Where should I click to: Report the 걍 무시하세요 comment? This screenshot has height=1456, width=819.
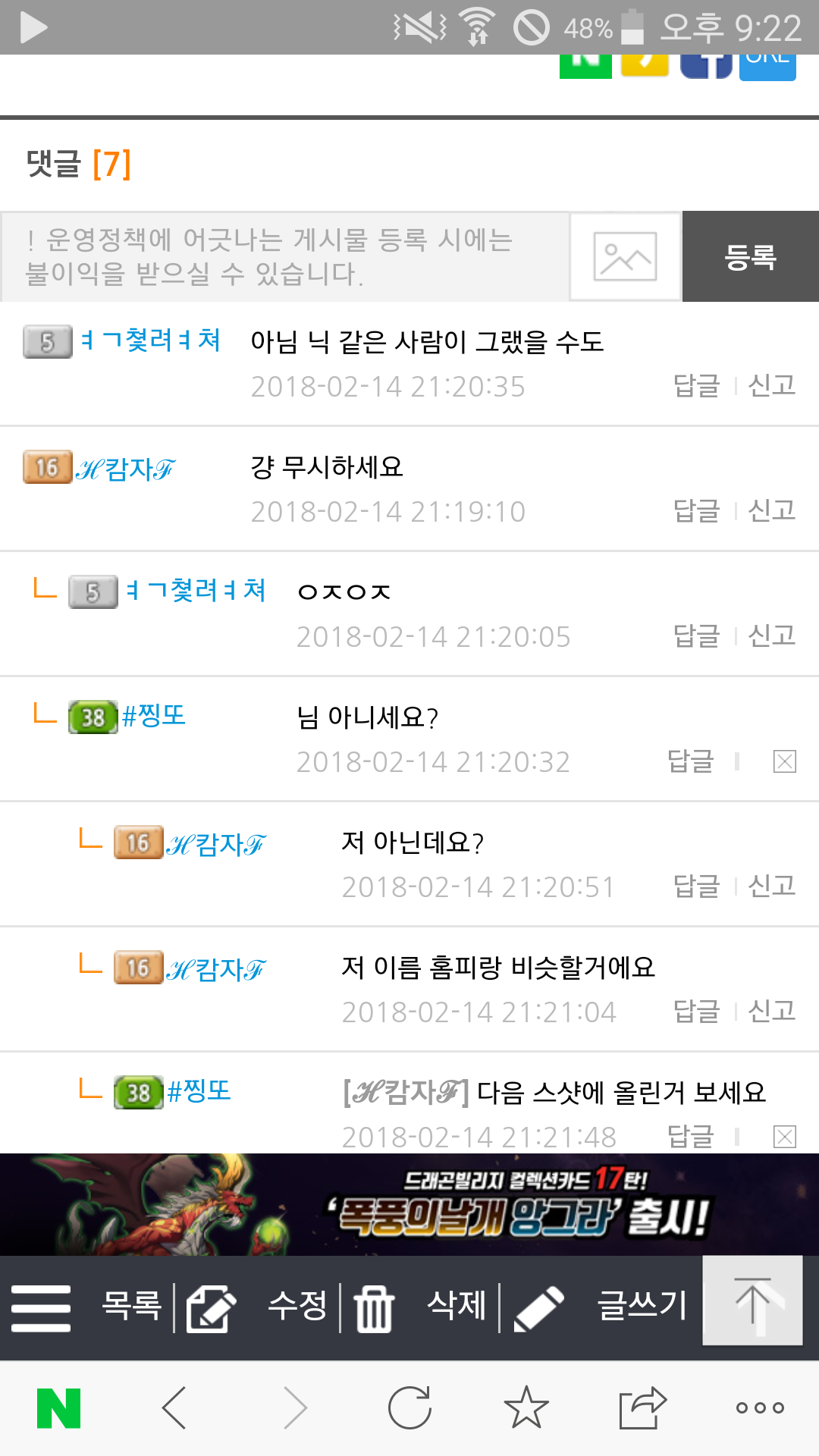pos(771,510)
